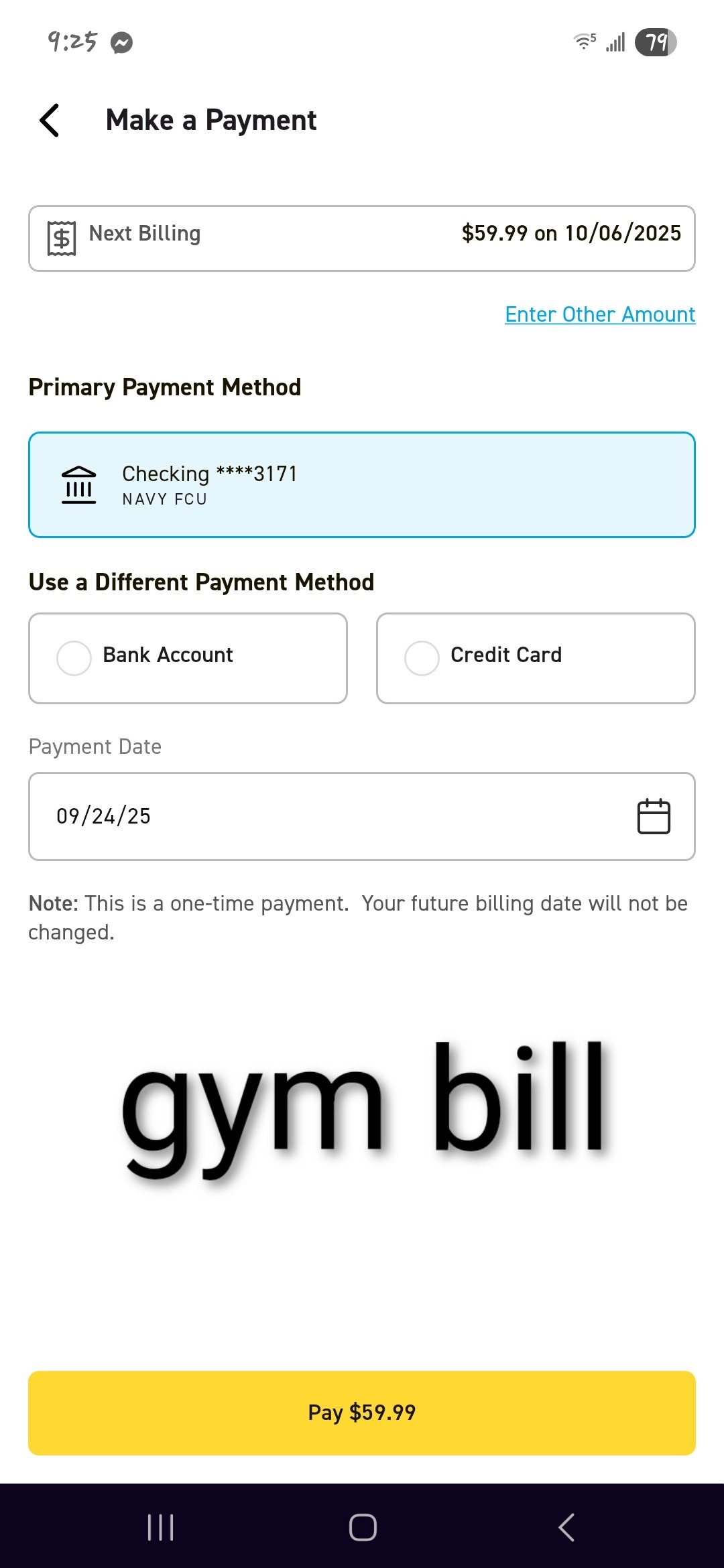Viewport: 724px width, 1568px height.
Task: Choose Bank Account as different payment method
Action: click(188, 658)
